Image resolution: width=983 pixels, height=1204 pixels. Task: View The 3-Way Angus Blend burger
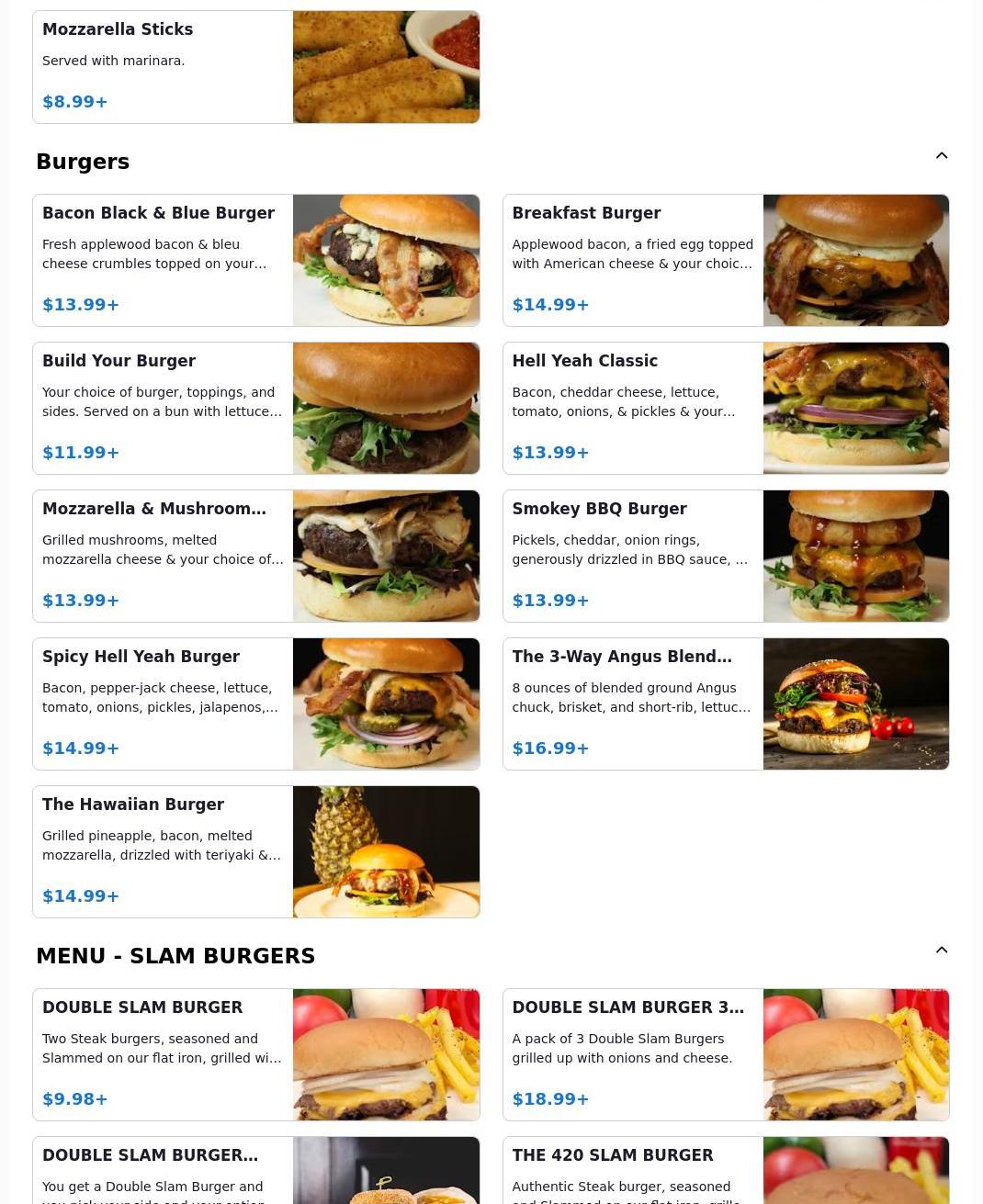[x=725, y=703]
